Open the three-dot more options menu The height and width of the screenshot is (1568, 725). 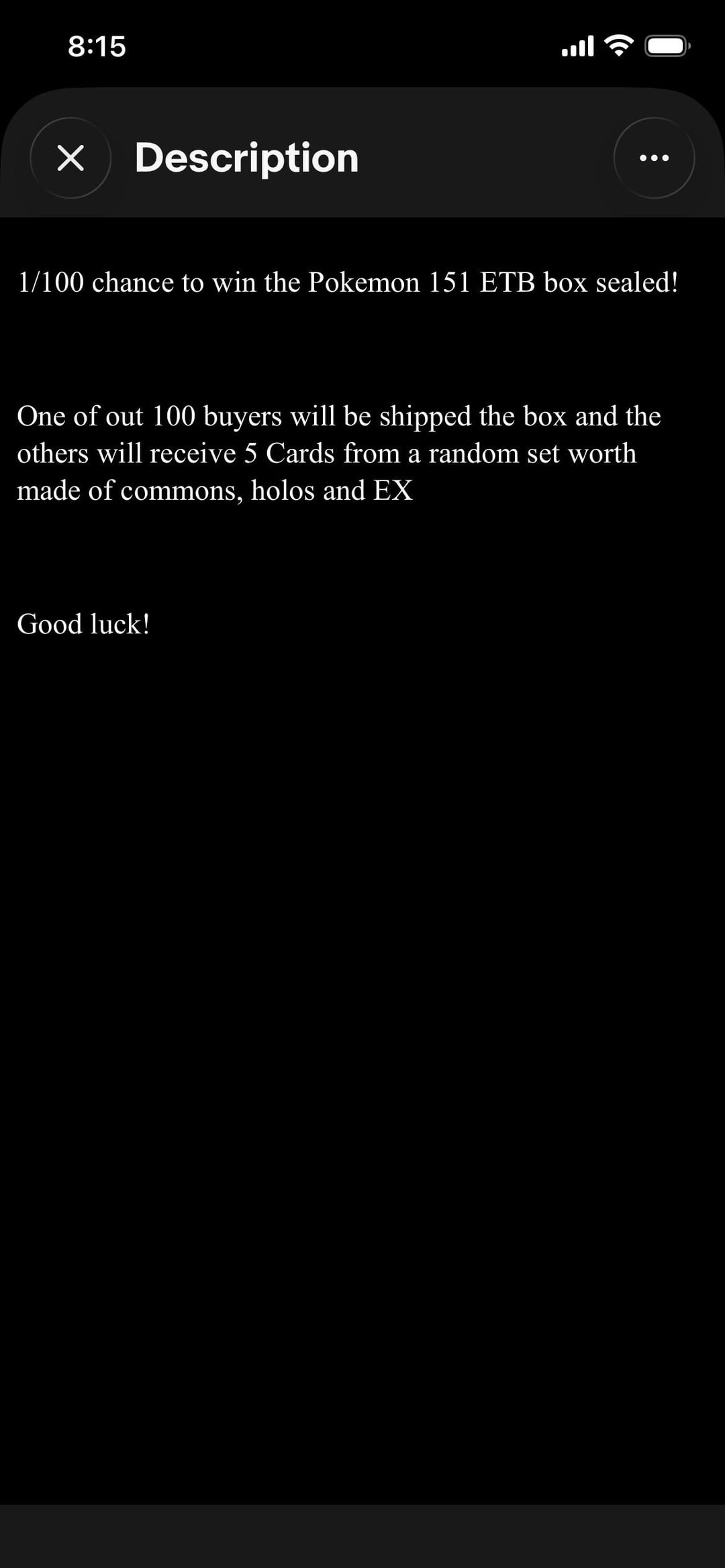[x=654, y=158]
